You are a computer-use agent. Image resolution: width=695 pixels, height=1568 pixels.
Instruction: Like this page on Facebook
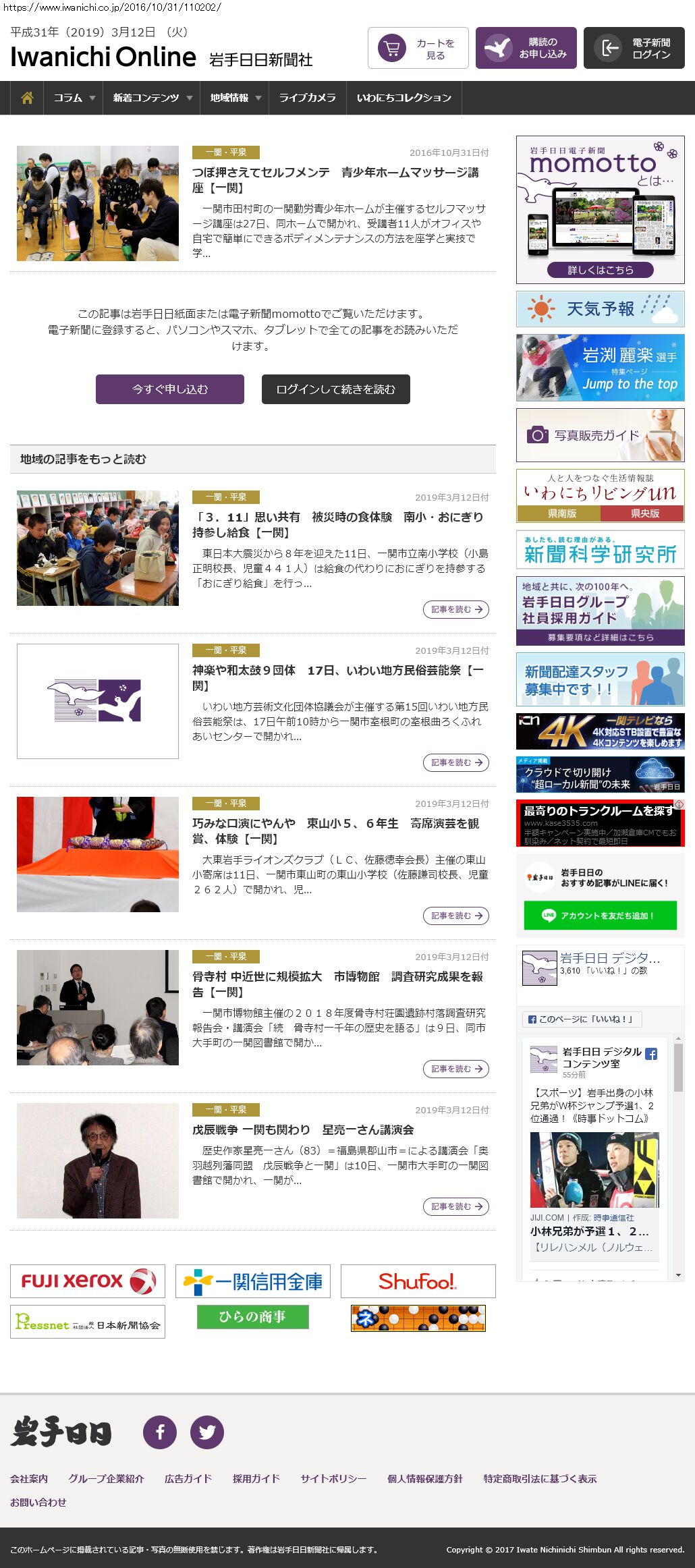point(581,1019)
